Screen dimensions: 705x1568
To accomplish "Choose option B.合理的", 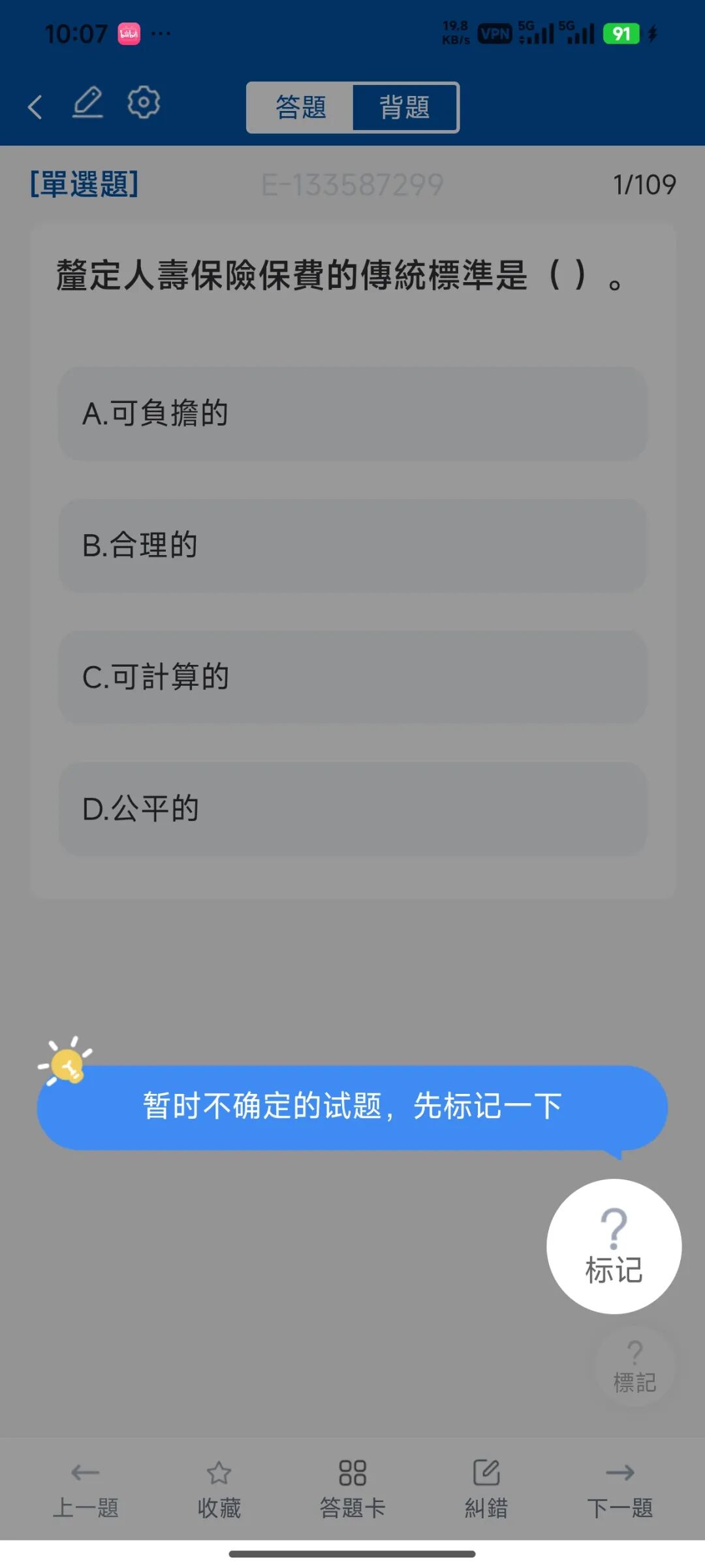I will click(352, 545).
